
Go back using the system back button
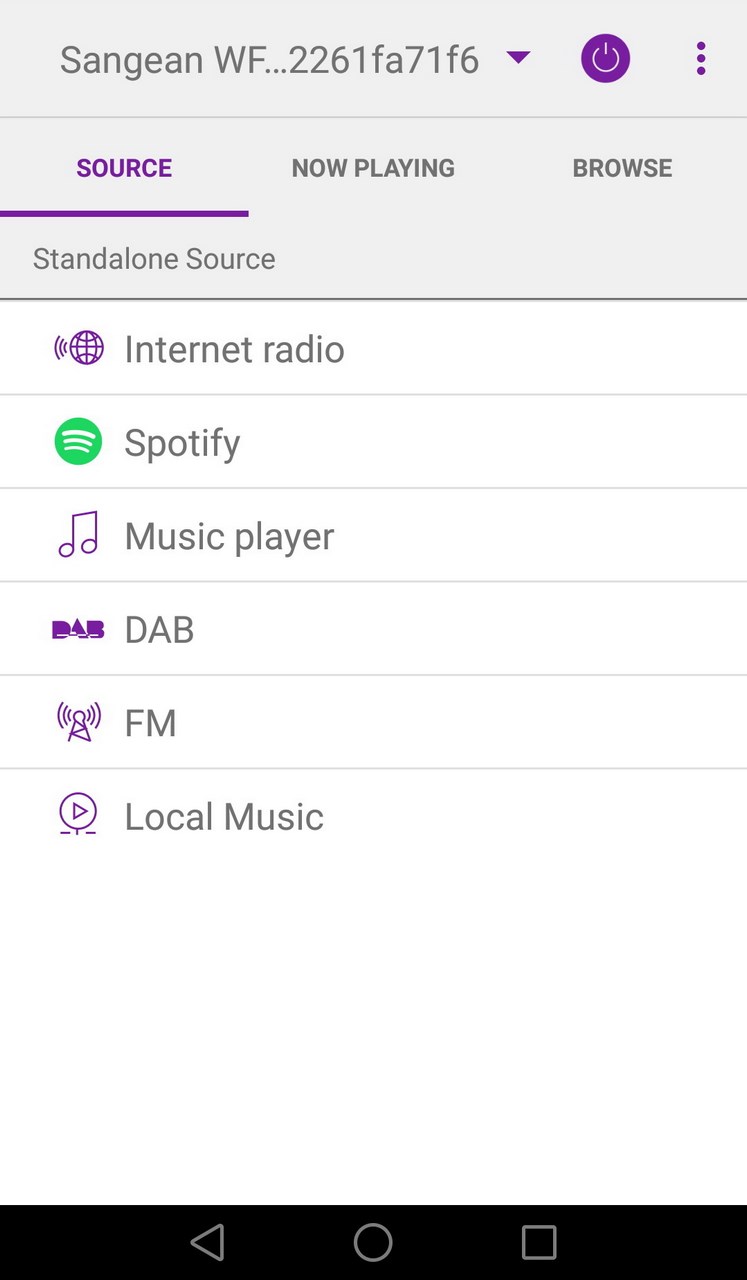pyautogui.click(x=207, y=1242)
